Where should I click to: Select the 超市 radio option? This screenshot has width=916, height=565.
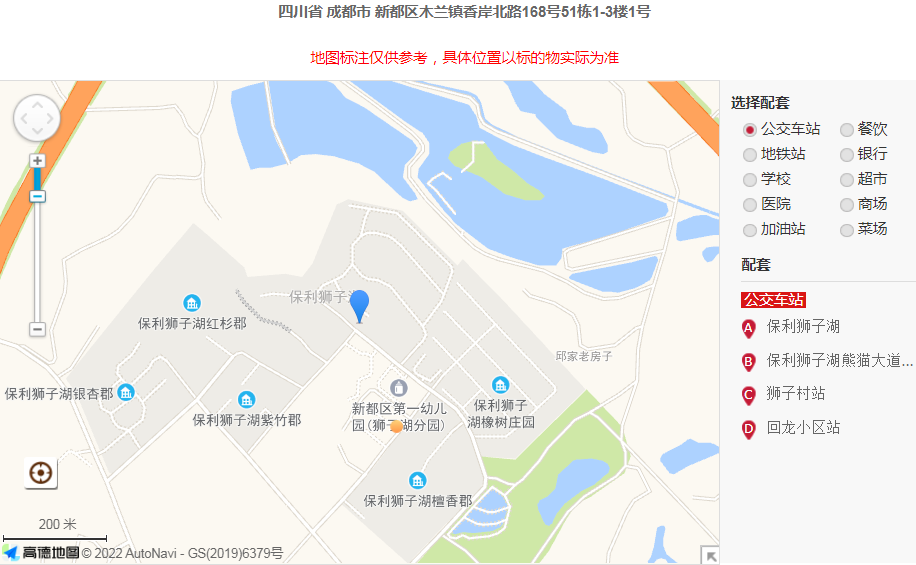tap(847, 180)
